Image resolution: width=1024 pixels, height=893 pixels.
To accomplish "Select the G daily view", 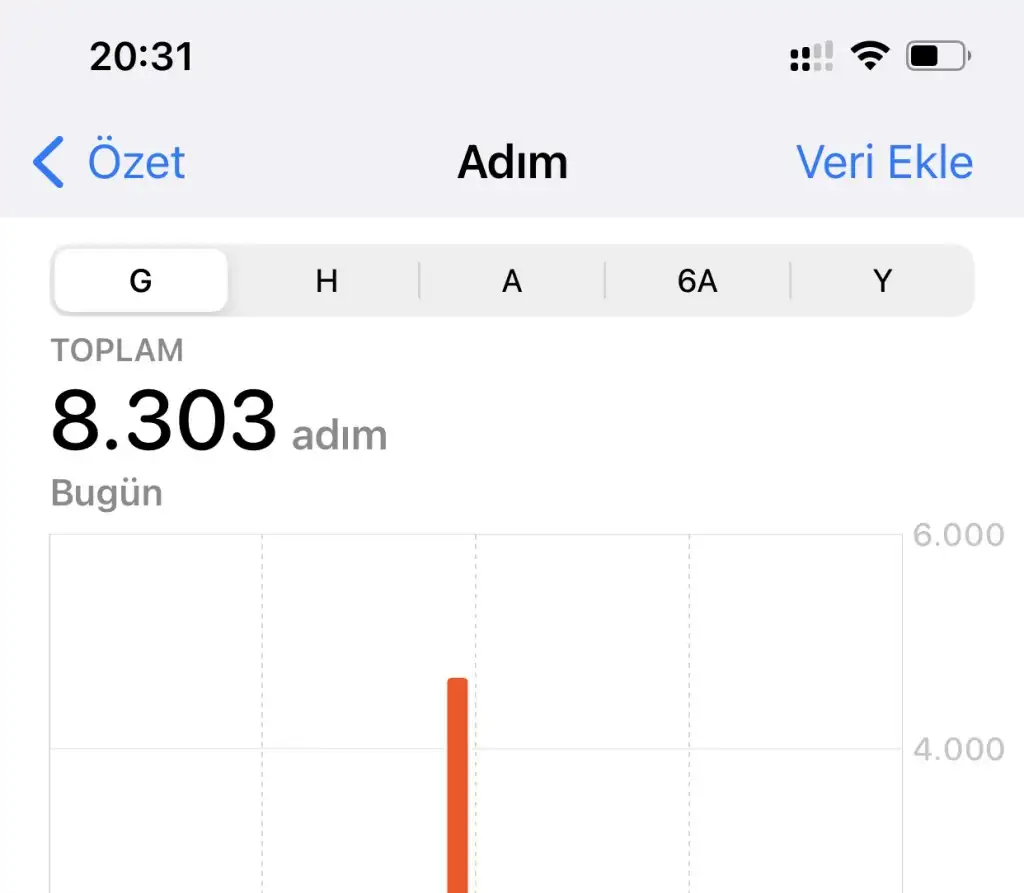I will 141,281.
